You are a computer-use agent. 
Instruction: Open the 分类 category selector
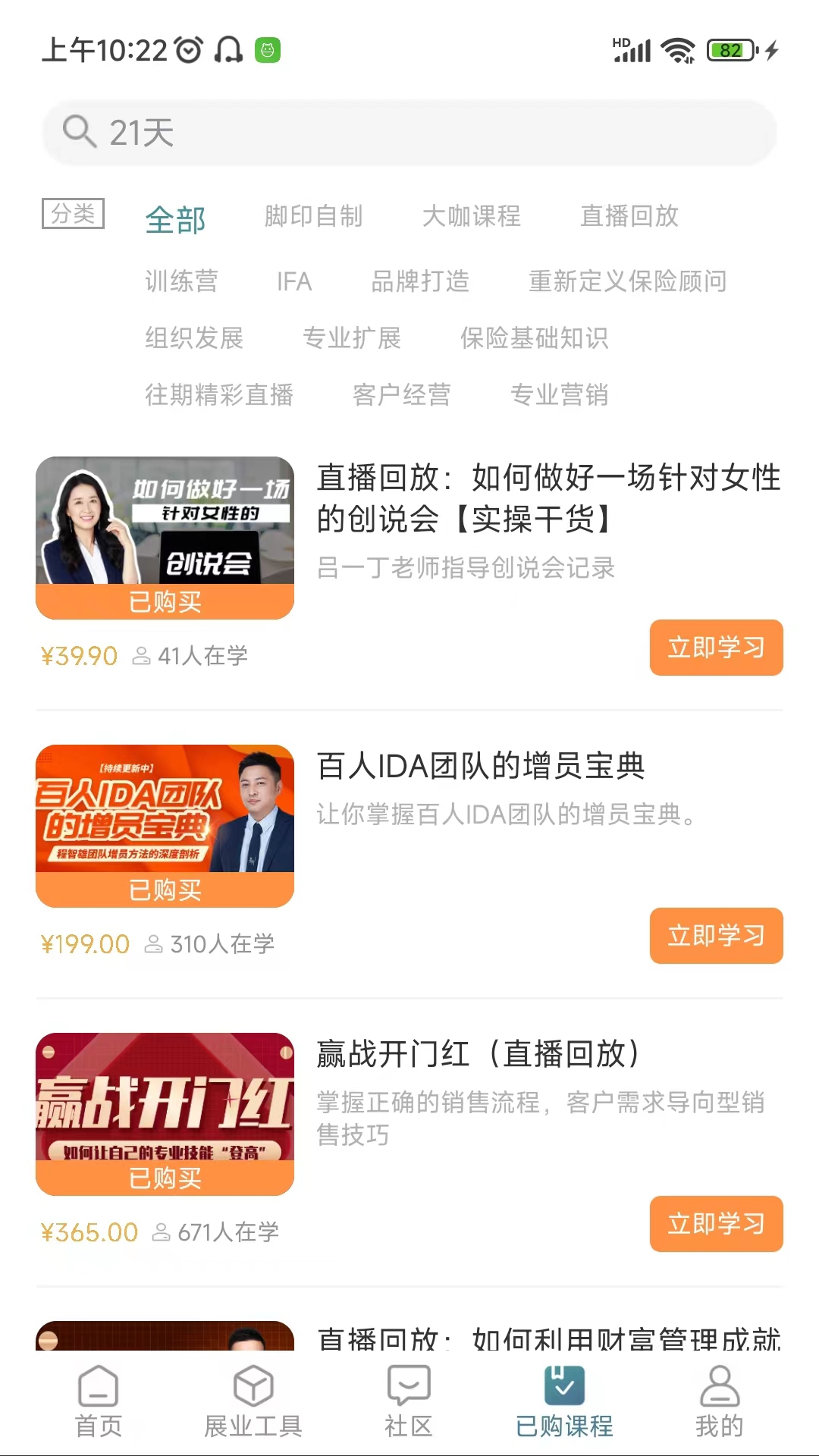click(74, 215)
